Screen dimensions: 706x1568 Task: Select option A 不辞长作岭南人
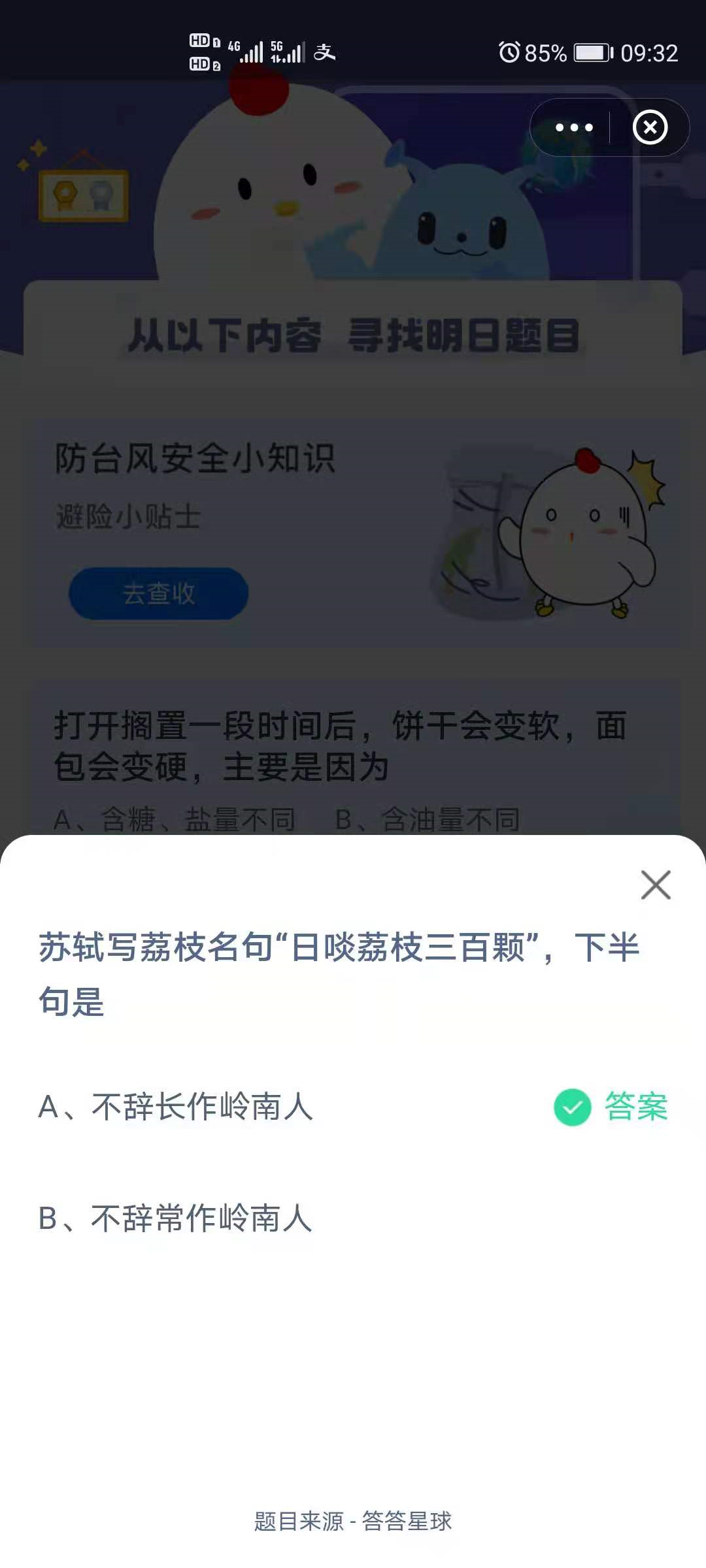[176, 1107]
